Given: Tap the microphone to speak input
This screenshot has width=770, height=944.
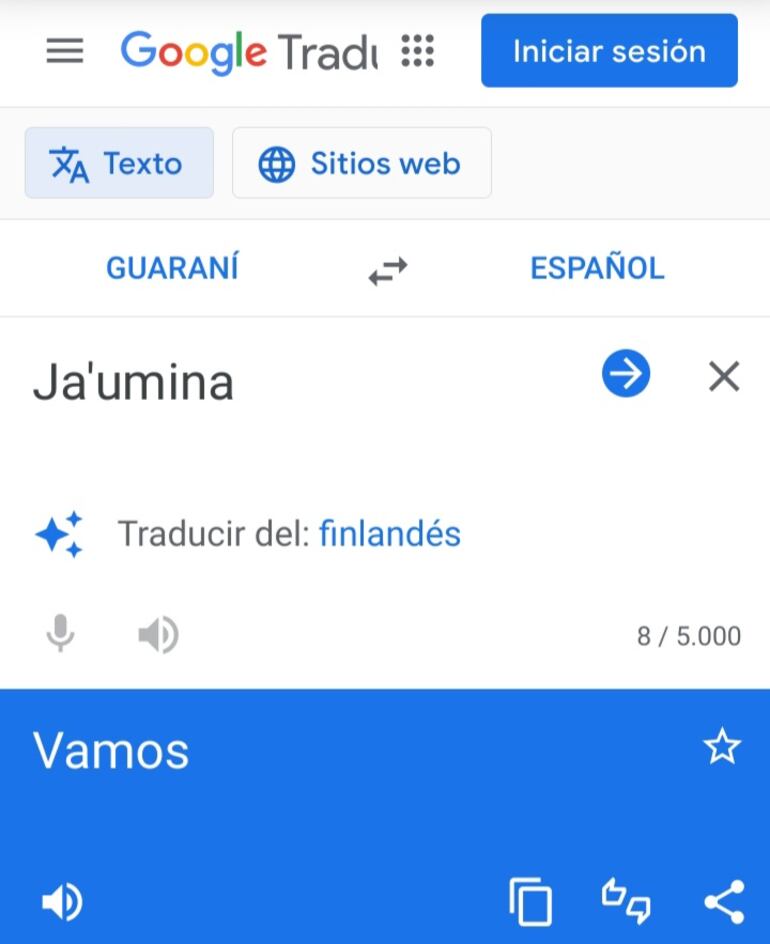Looking at the screenshot, I should pos(62,633).
